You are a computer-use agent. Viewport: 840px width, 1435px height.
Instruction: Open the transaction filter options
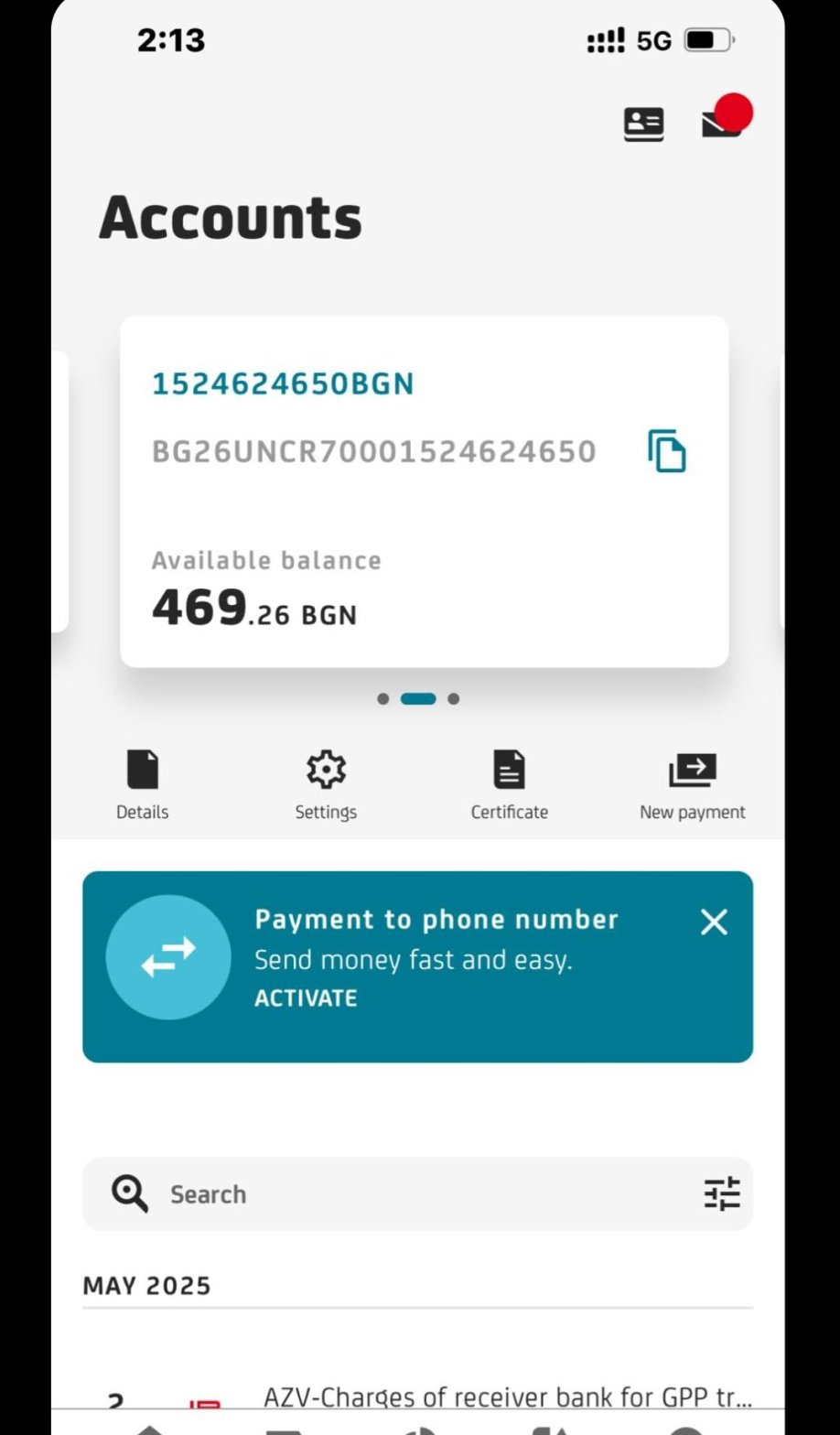(x=722, y=1193)
